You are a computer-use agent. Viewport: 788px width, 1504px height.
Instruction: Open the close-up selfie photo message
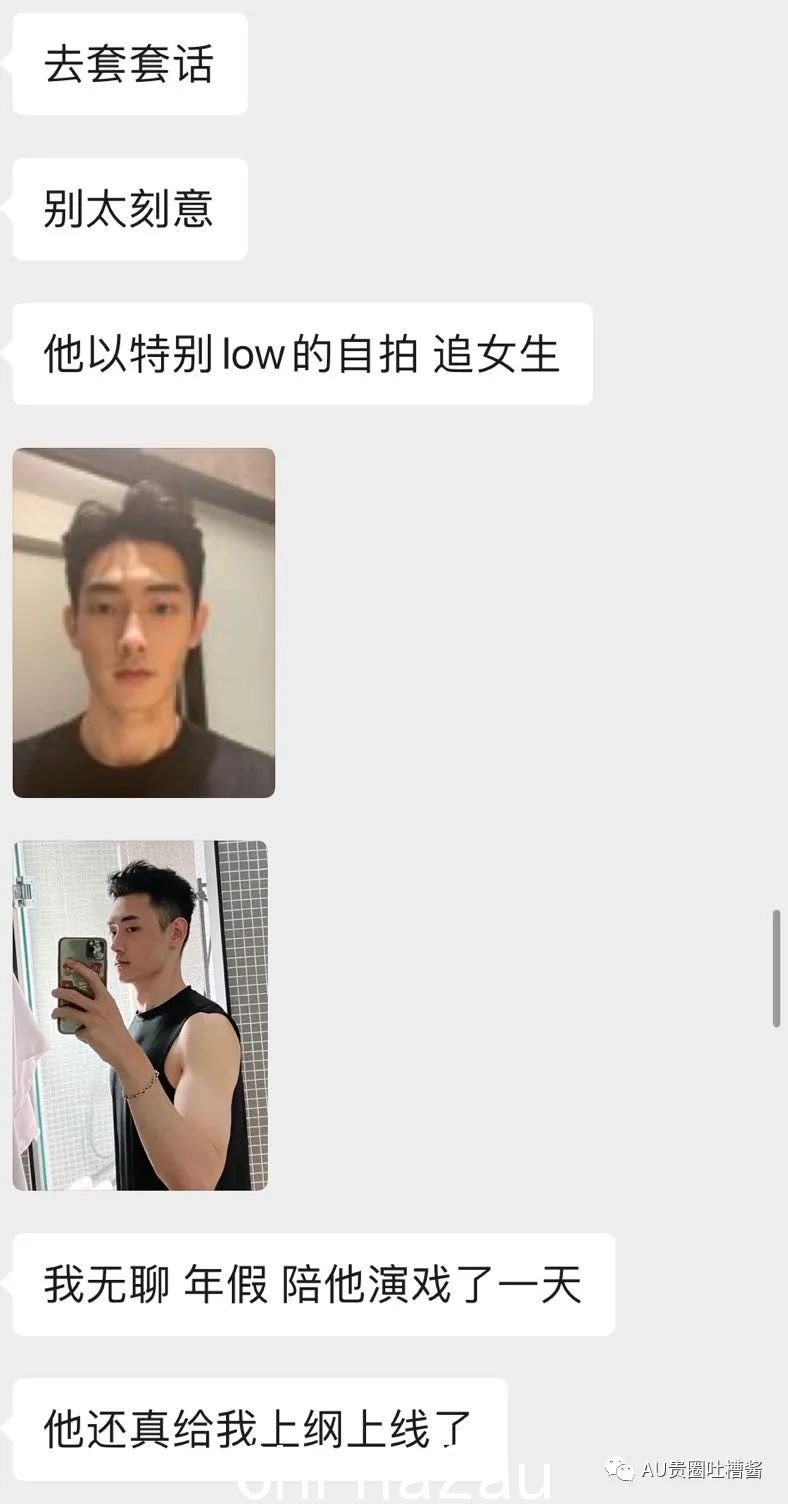pos(143,622)
